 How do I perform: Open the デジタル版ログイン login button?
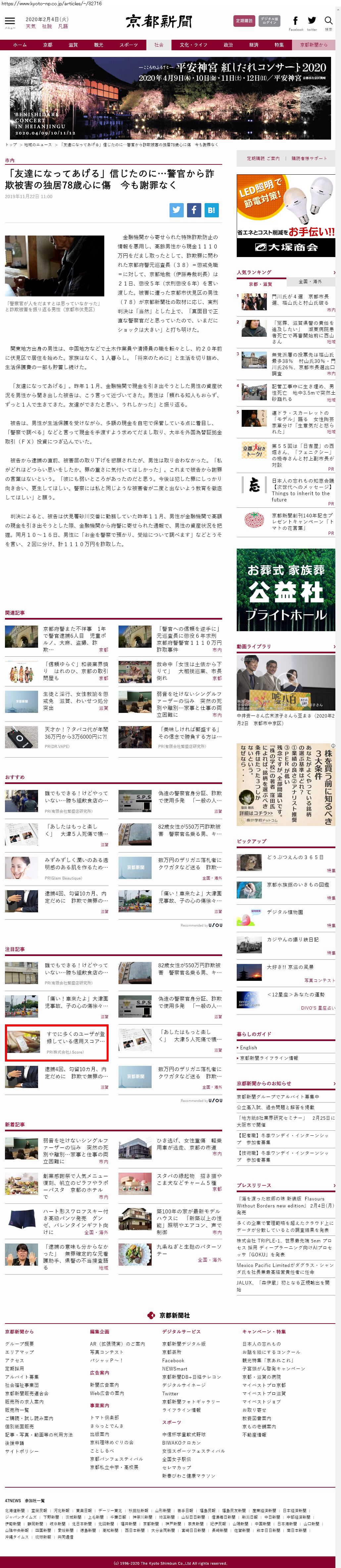pos(269,21)
